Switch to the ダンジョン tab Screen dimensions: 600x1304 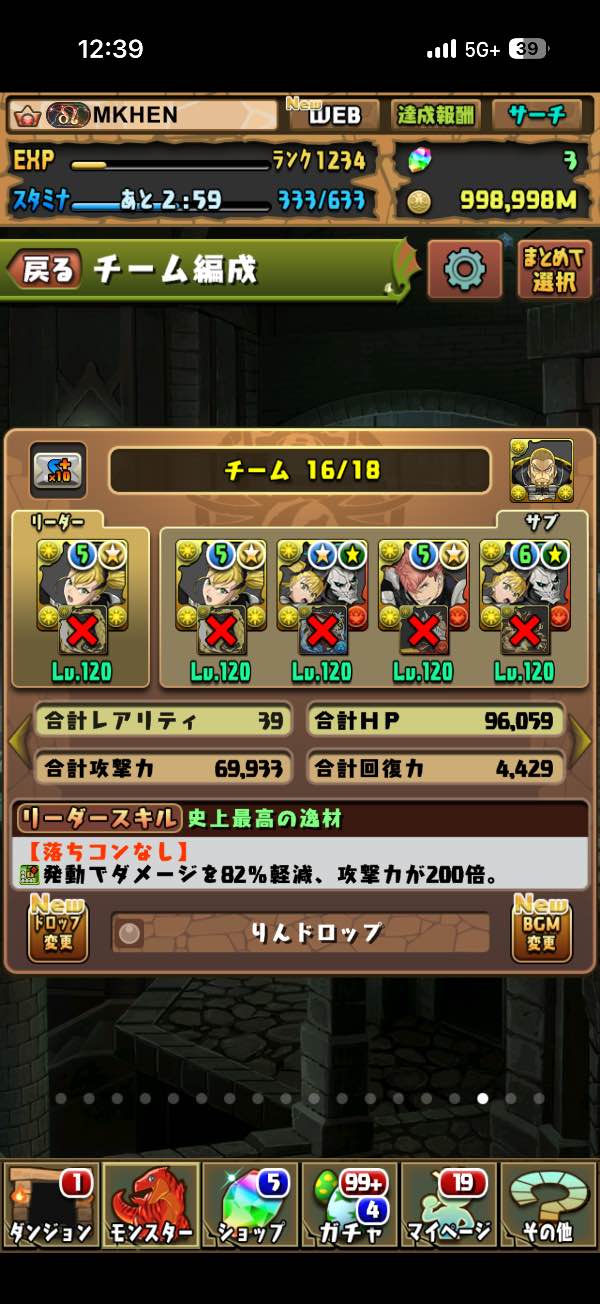coord(50,1205)
